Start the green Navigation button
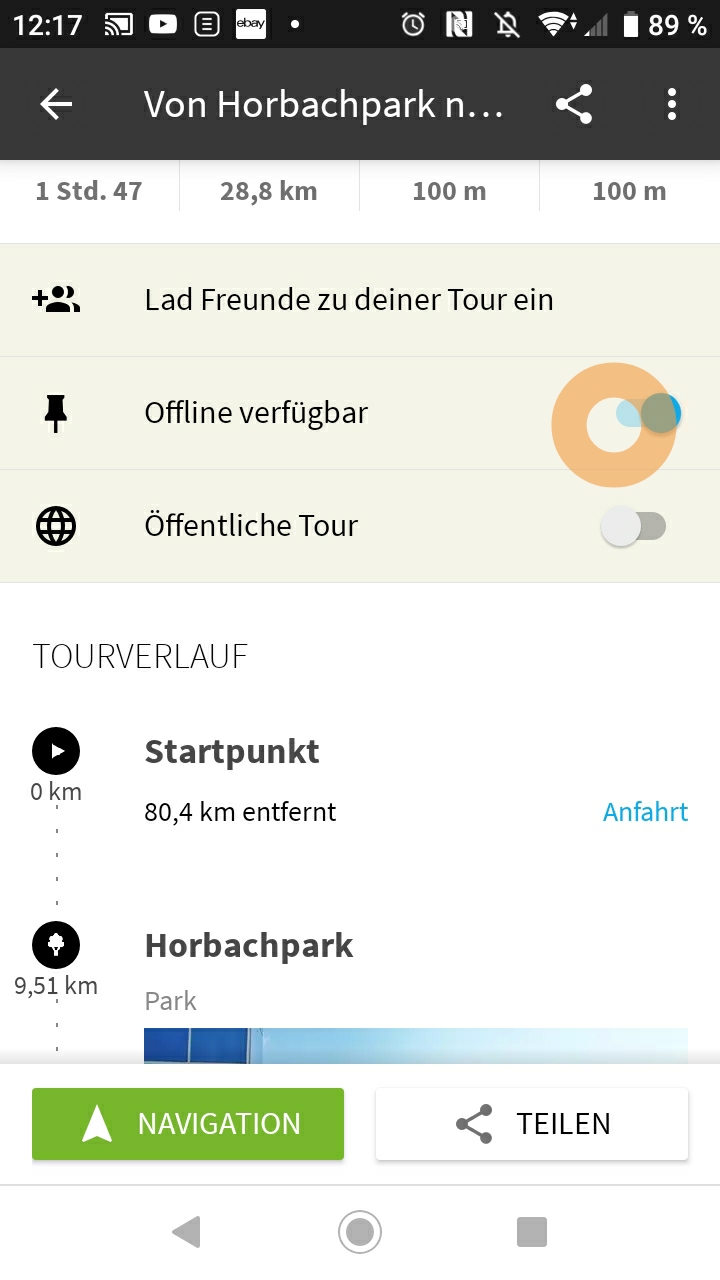720x1280 pixels. (x=188, y=1124)
